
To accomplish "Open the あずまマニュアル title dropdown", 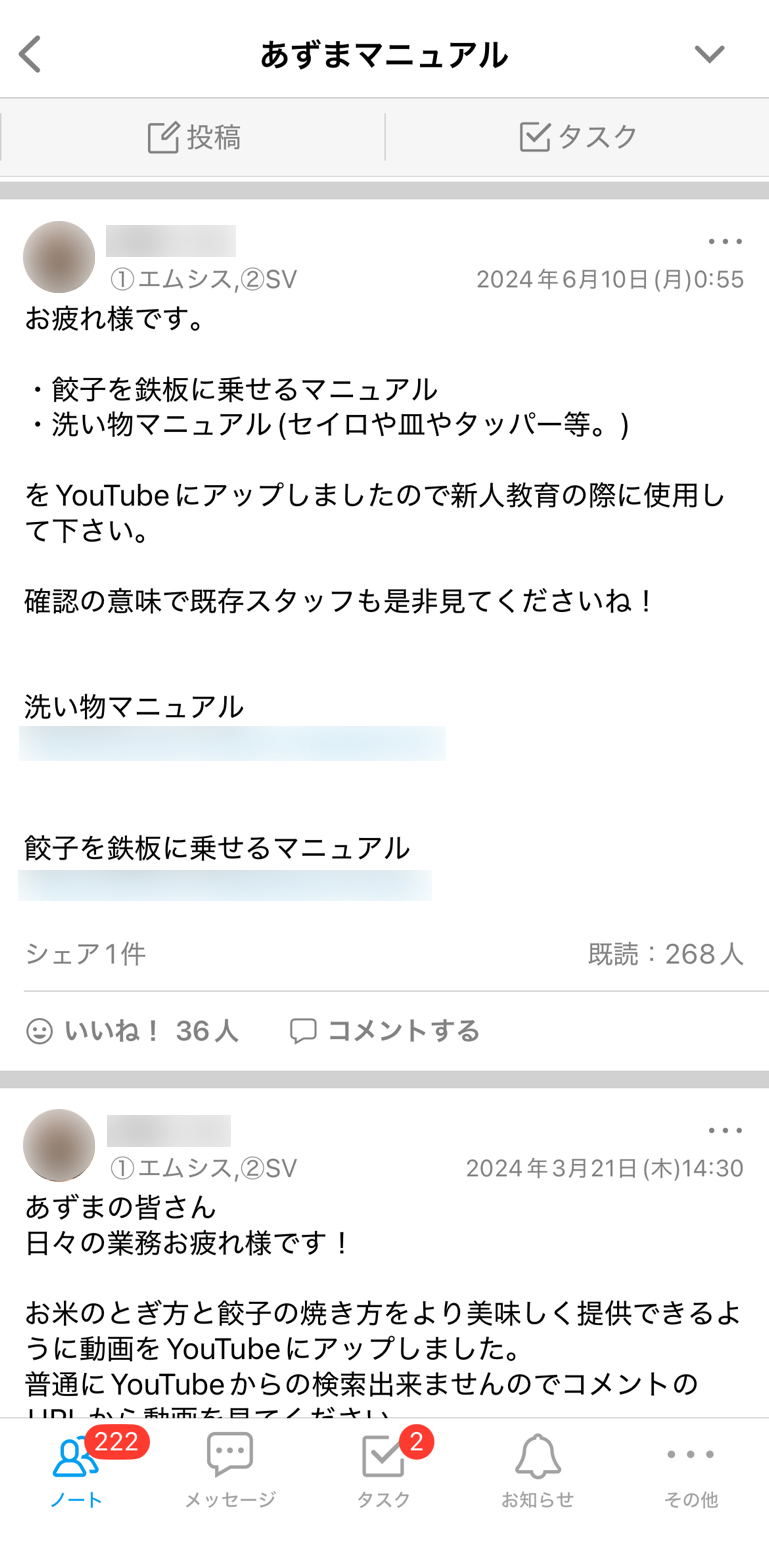I will 710,53.
